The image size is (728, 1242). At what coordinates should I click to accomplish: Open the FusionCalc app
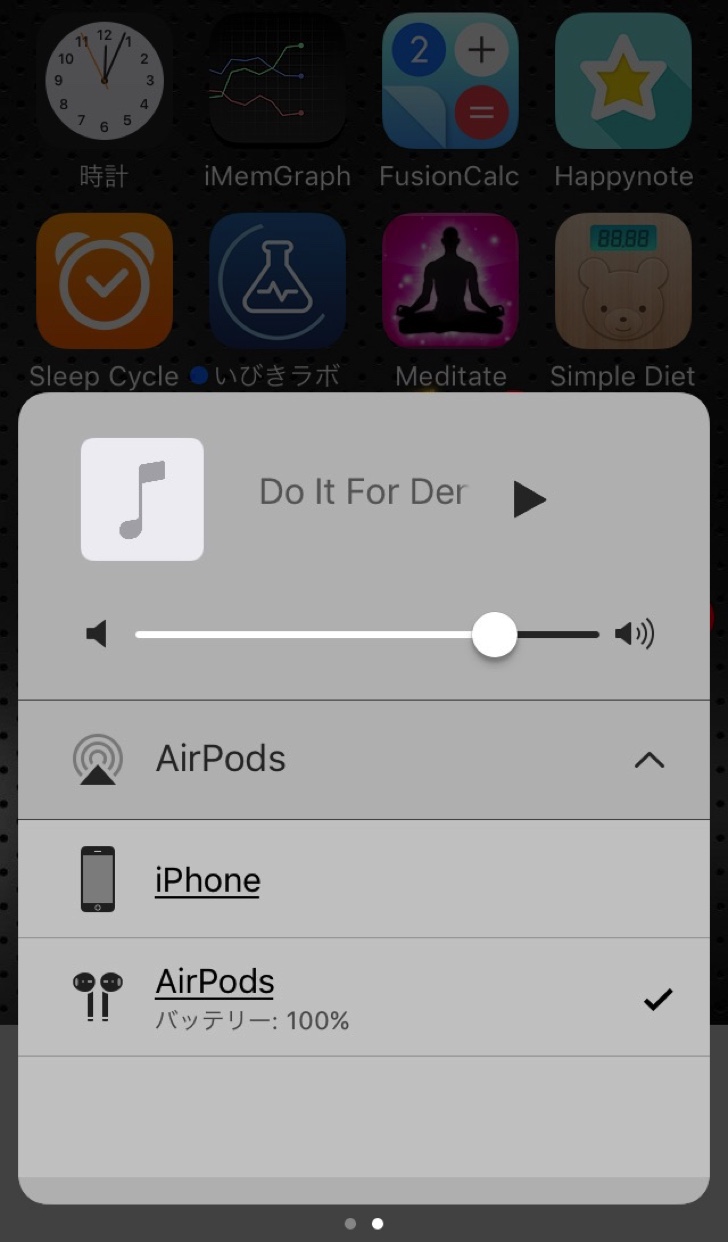pyautogui.click(x=450, y=80)
